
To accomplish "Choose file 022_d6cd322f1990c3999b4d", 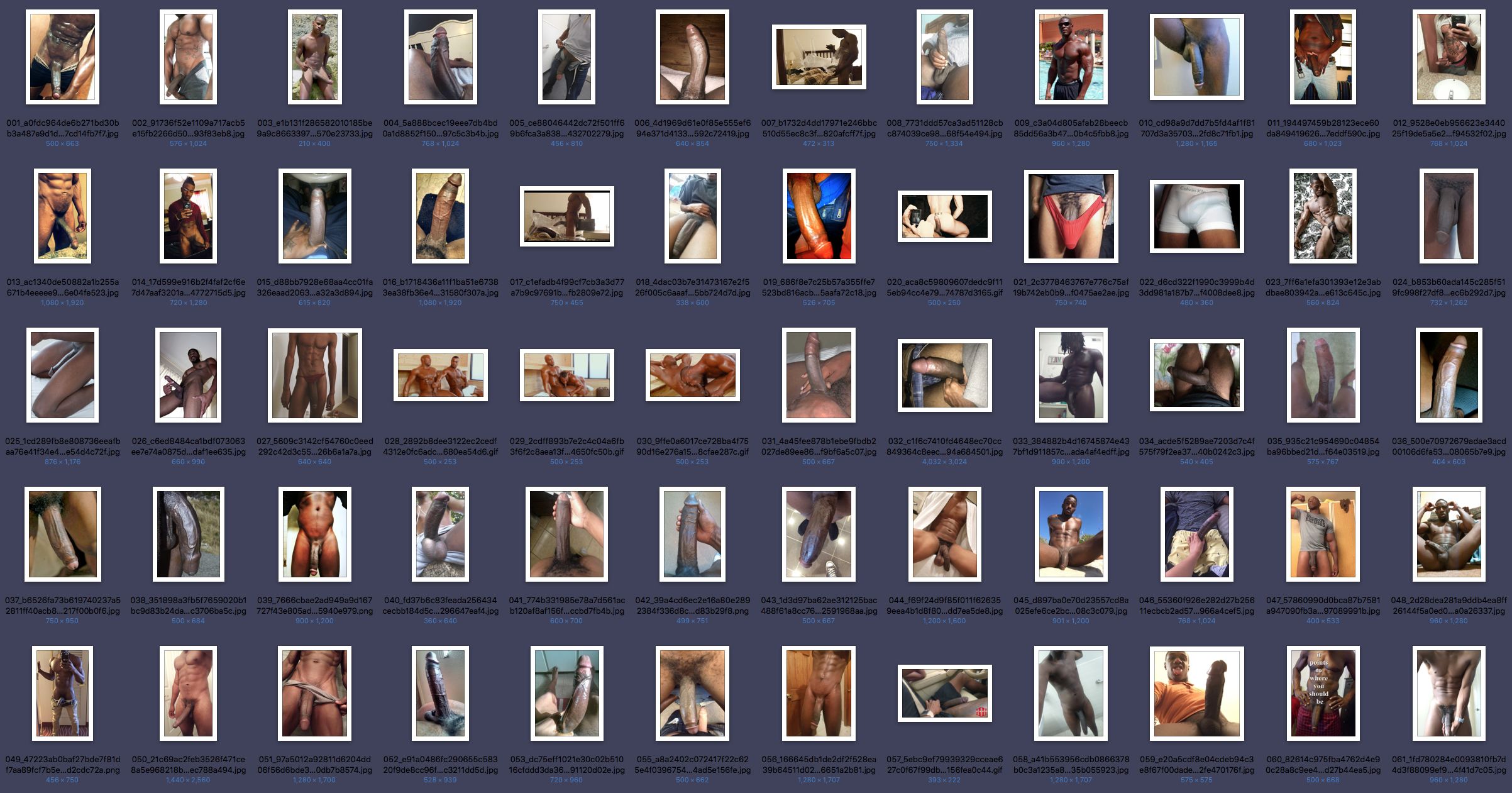I will click(1196, 216).
